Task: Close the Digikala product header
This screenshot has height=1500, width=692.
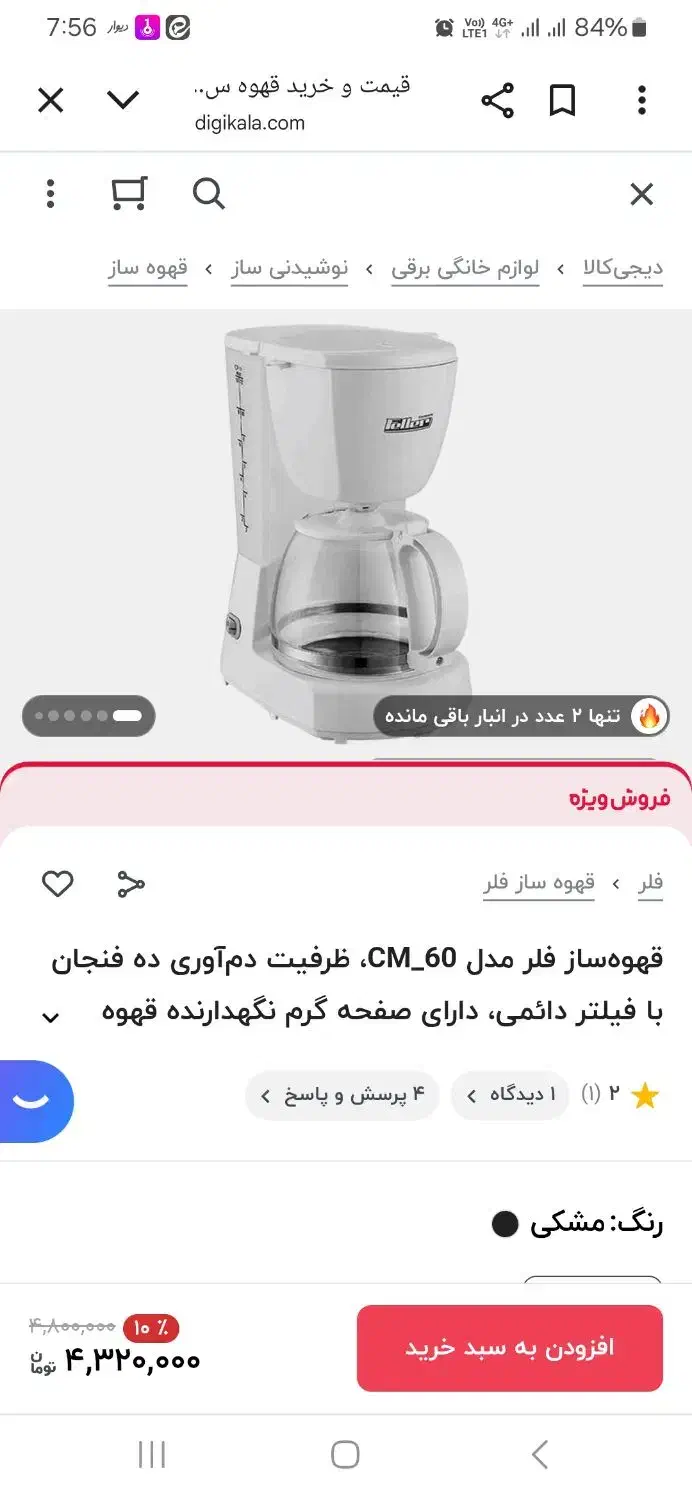Action: coord(641,194)
